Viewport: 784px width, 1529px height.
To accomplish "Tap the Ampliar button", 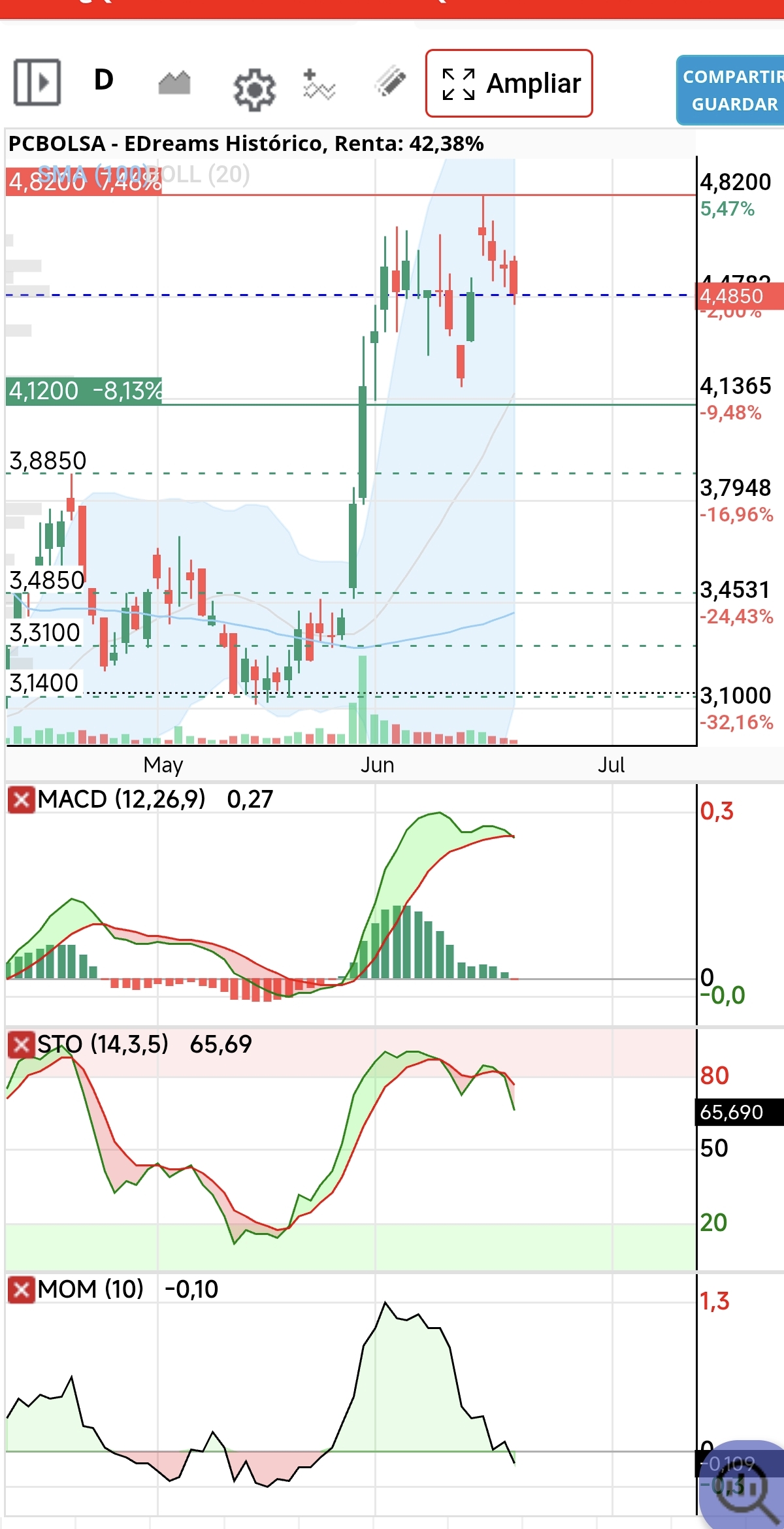I will (509, 84).
